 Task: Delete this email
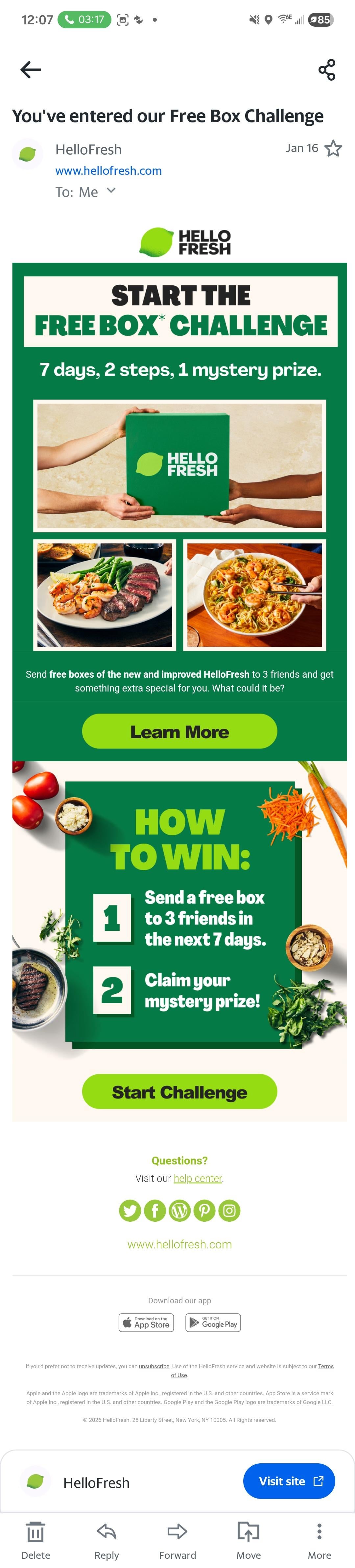[x=35, y=1540]
